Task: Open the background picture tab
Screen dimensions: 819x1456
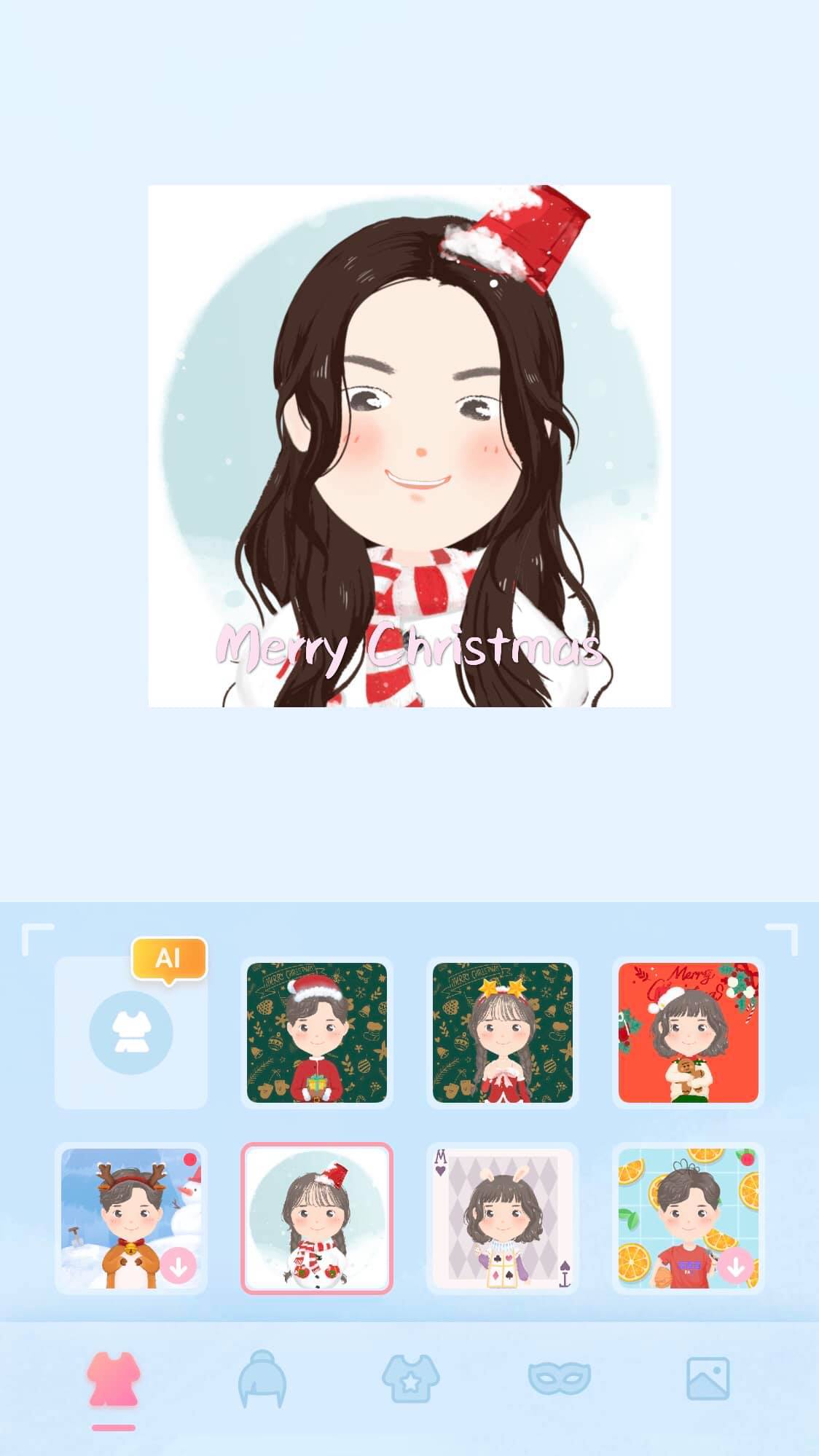Action: coord(708,1380)
